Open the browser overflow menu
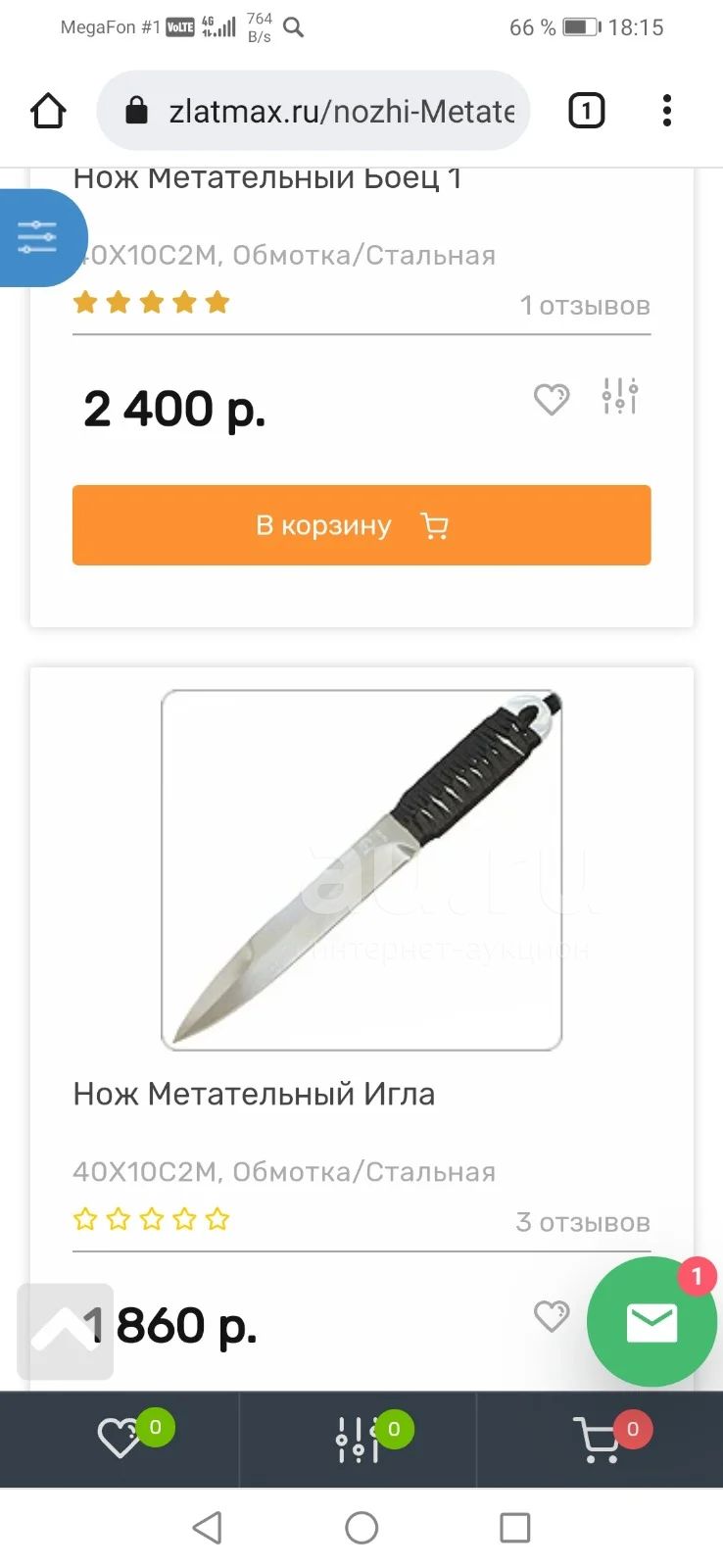 pyautogui.click(x=666, y=111)
